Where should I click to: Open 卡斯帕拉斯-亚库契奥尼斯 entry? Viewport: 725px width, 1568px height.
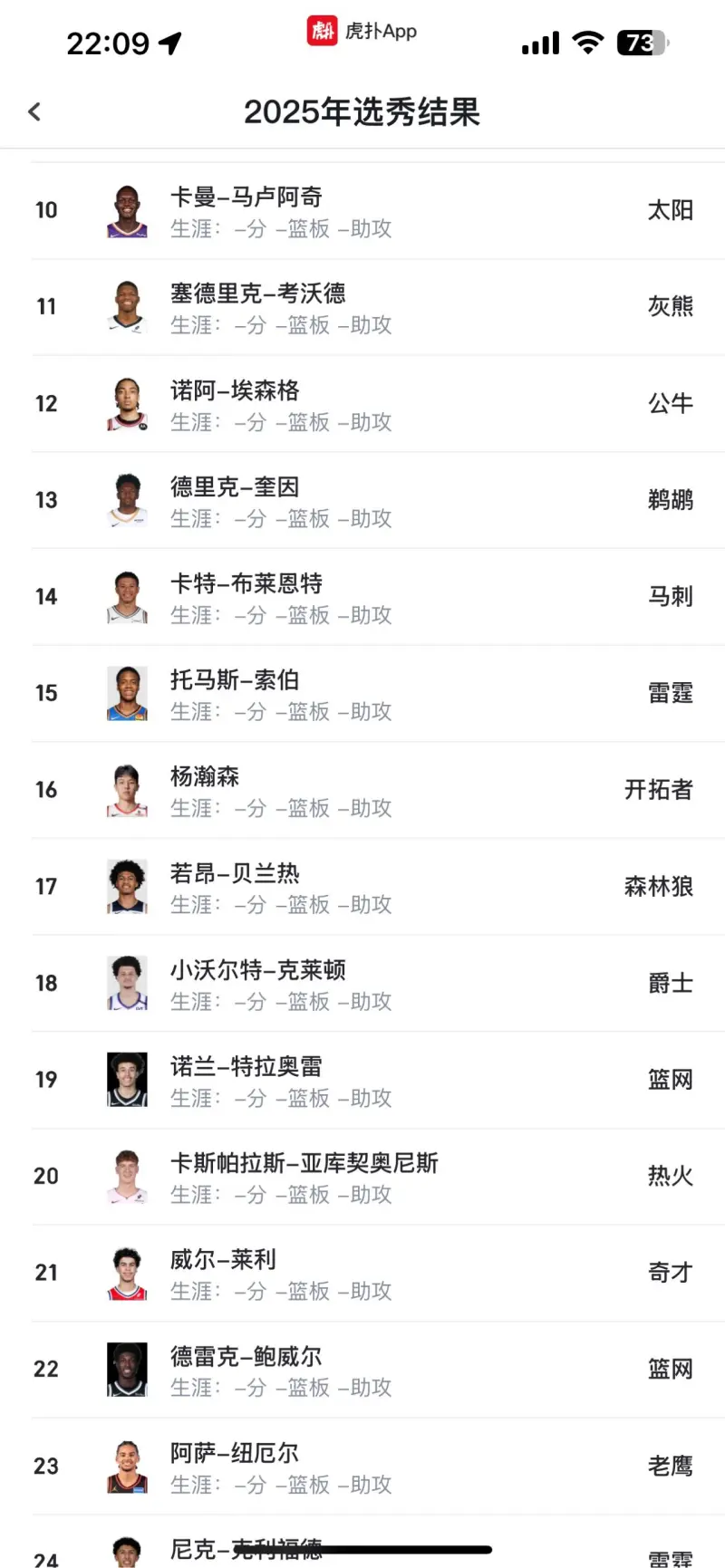coord(362,1177)
